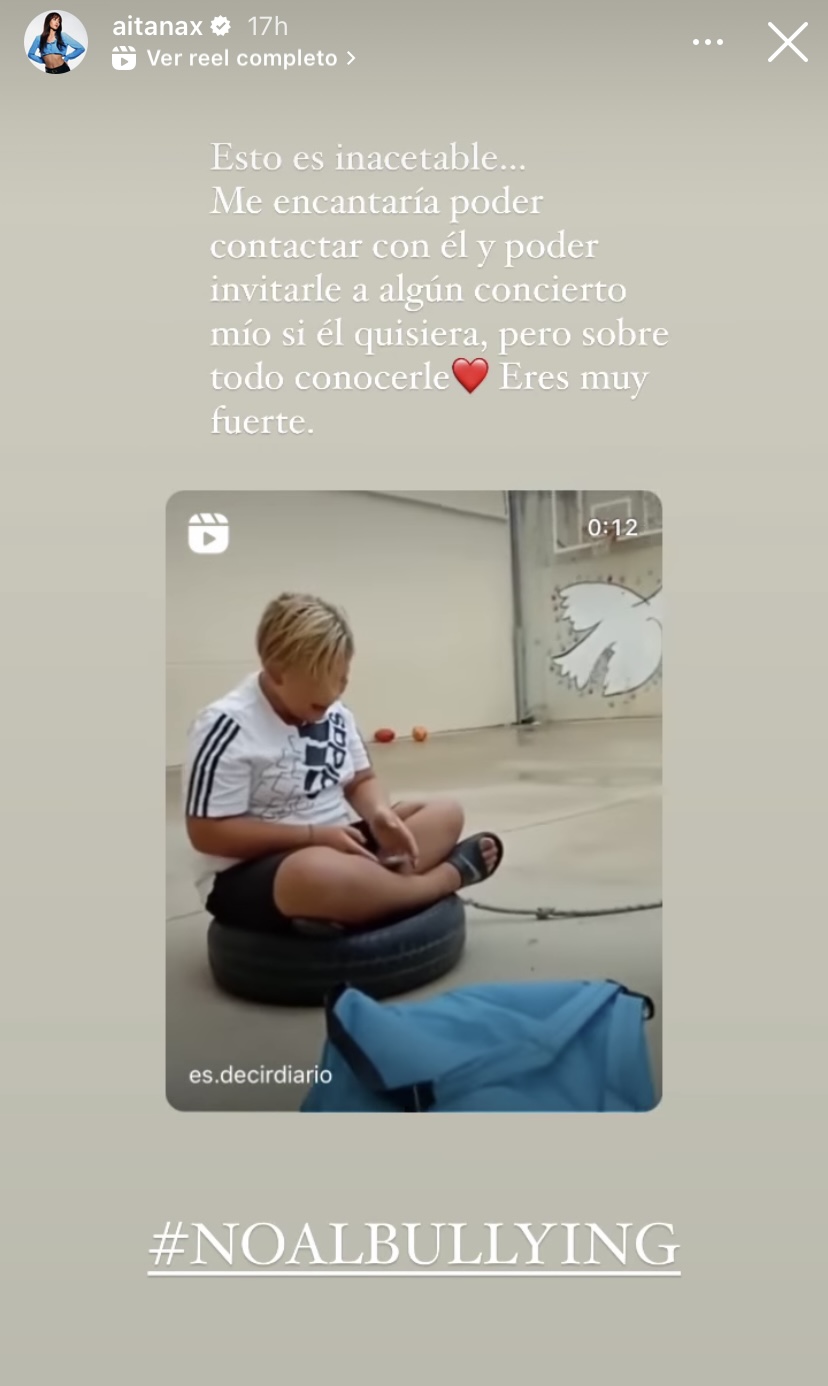Close the story viewer
Screen dimensions: 828x1386
[787, 43]
